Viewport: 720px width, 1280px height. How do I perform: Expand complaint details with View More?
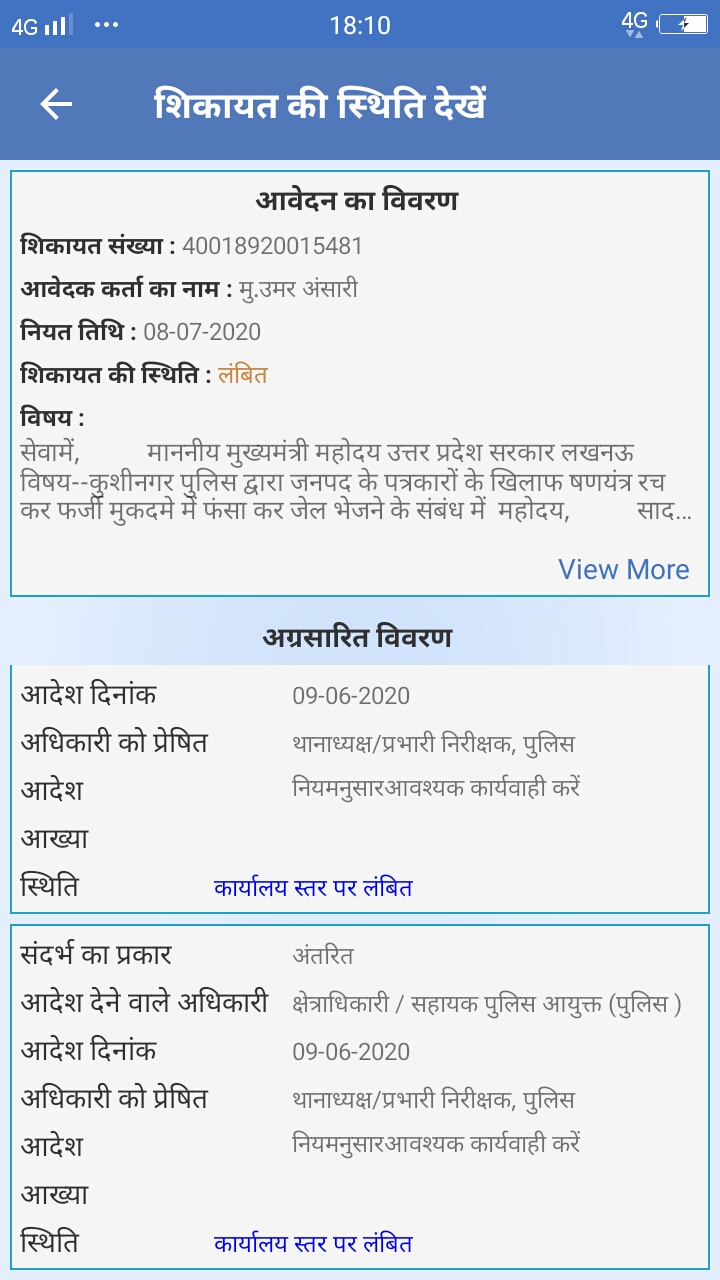pos(623,569)
